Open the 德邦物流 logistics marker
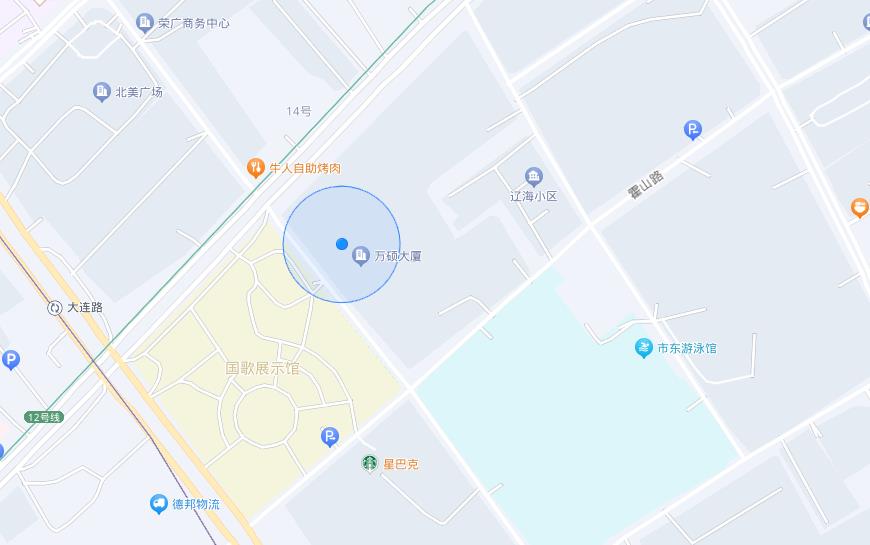Viewport: 870px width, 545px height. coord(158,504)
